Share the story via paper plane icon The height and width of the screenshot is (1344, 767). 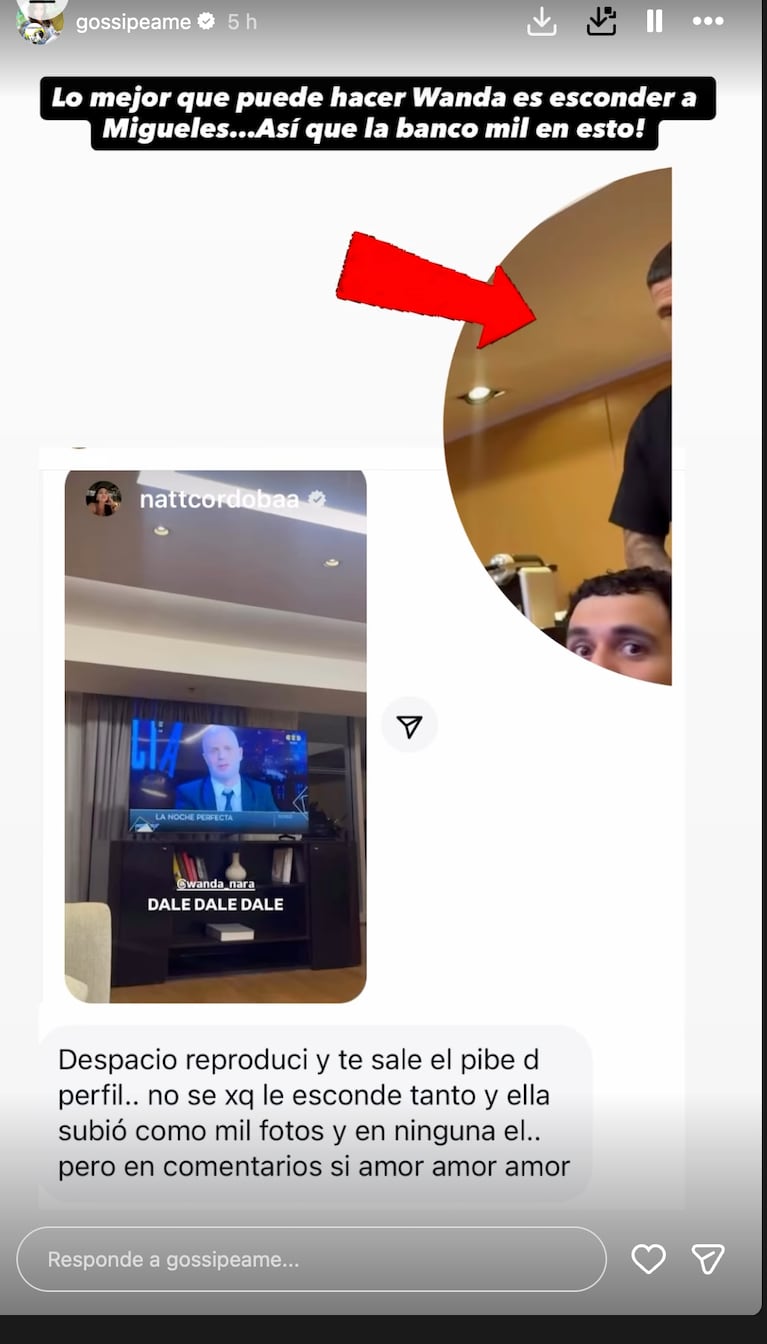(708, 1259)
